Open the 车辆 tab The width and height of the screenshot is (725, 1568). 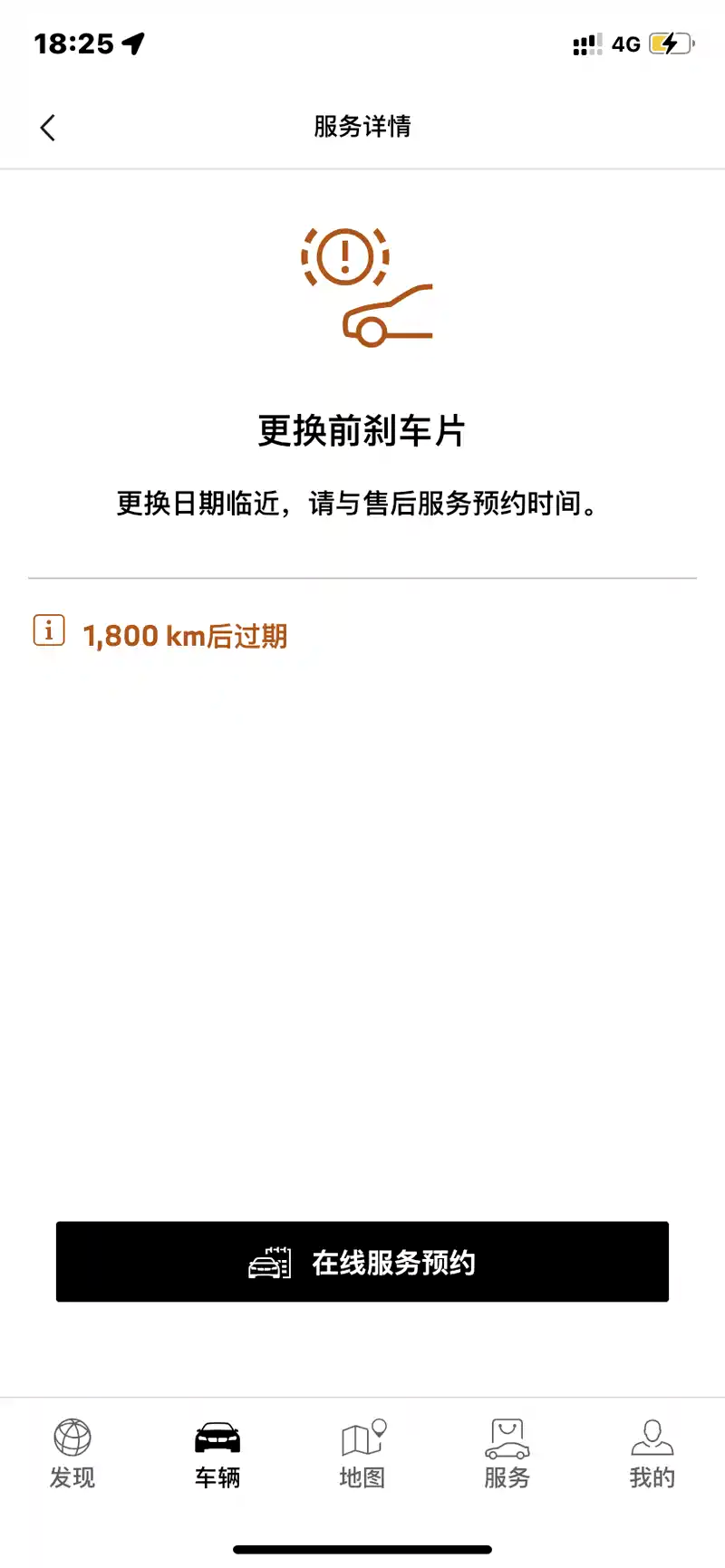point(217,1453)
